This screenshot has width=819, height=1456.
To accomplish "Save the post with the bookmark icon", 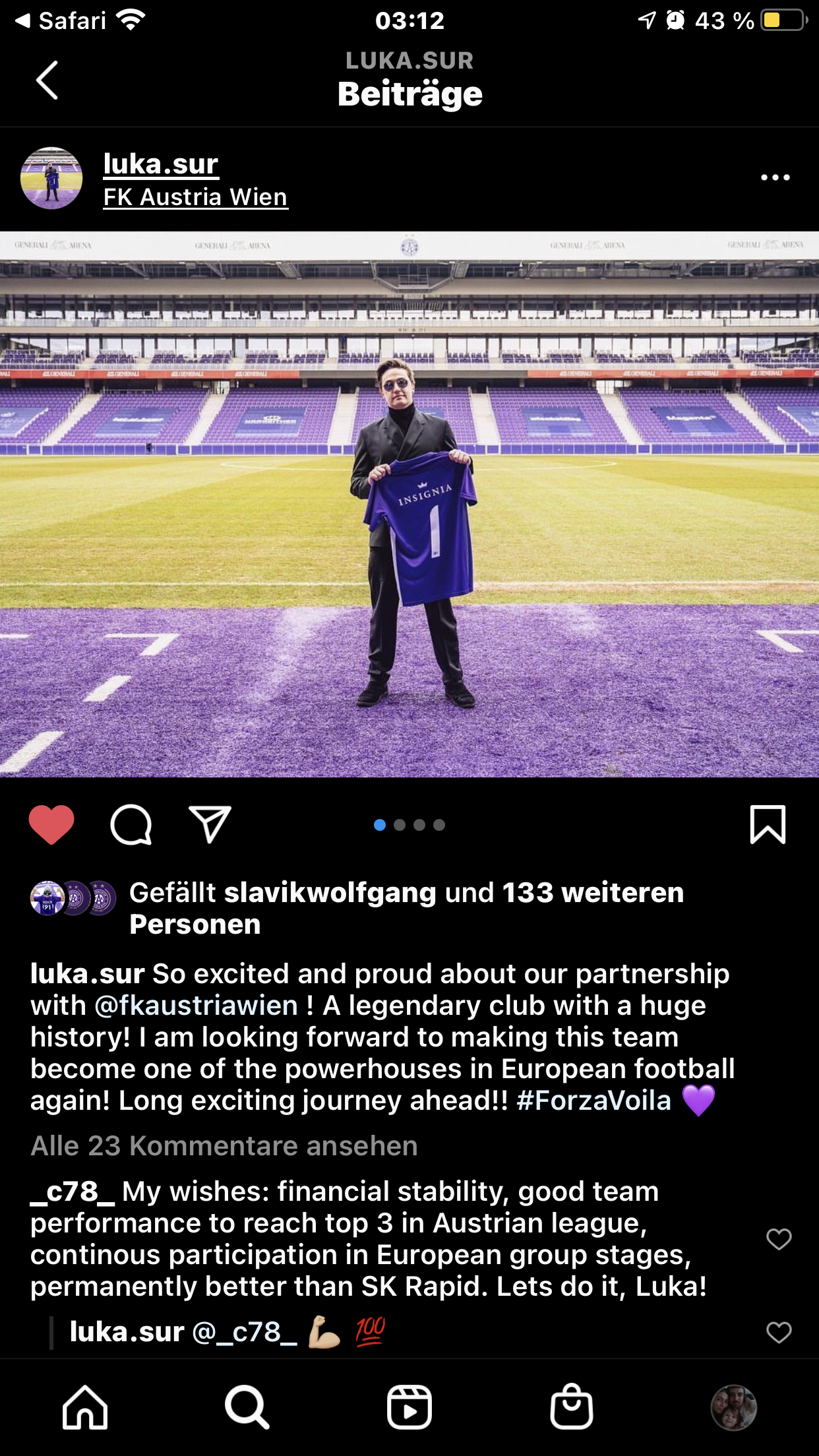I will 768,824.
